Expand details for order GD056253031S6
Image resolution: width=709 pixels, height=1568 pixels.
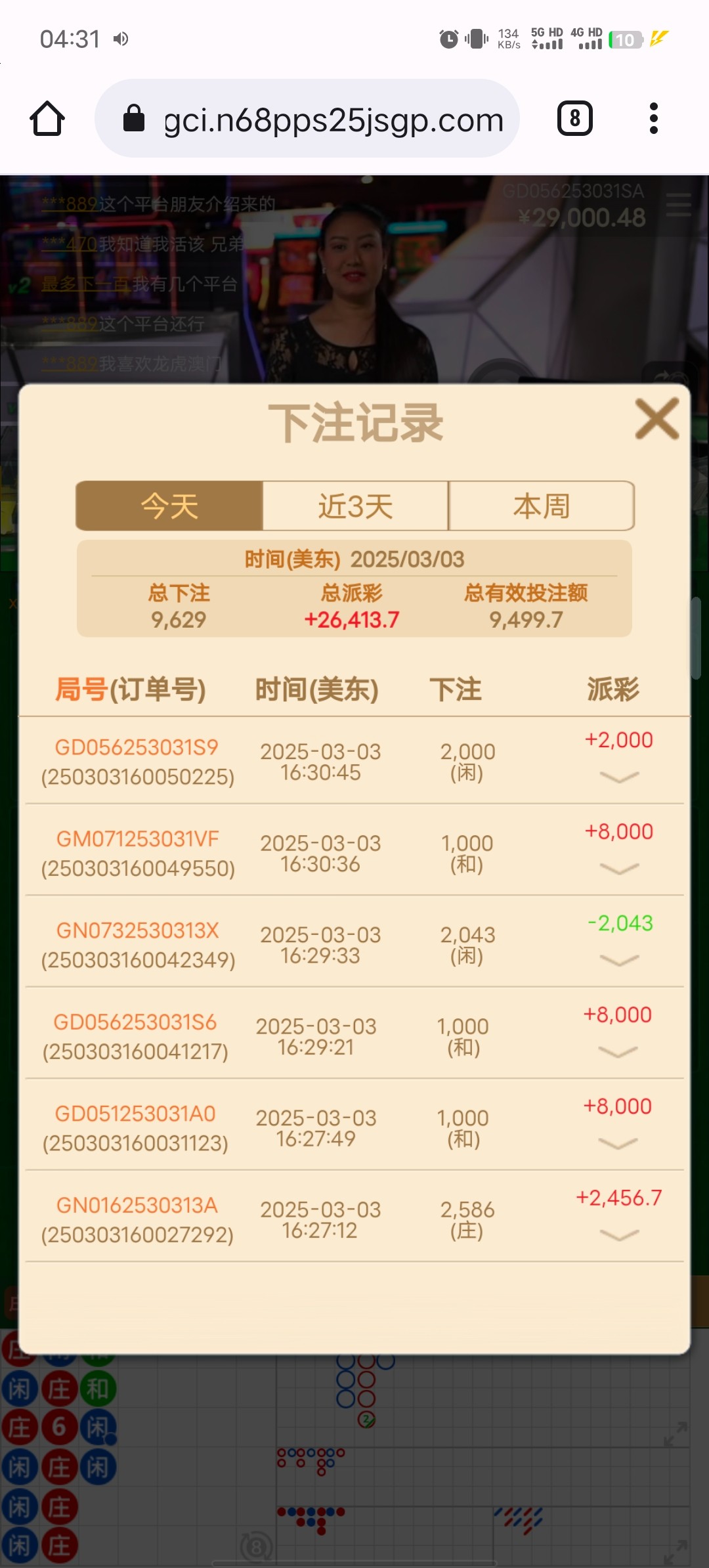(x=618, y=1052)
